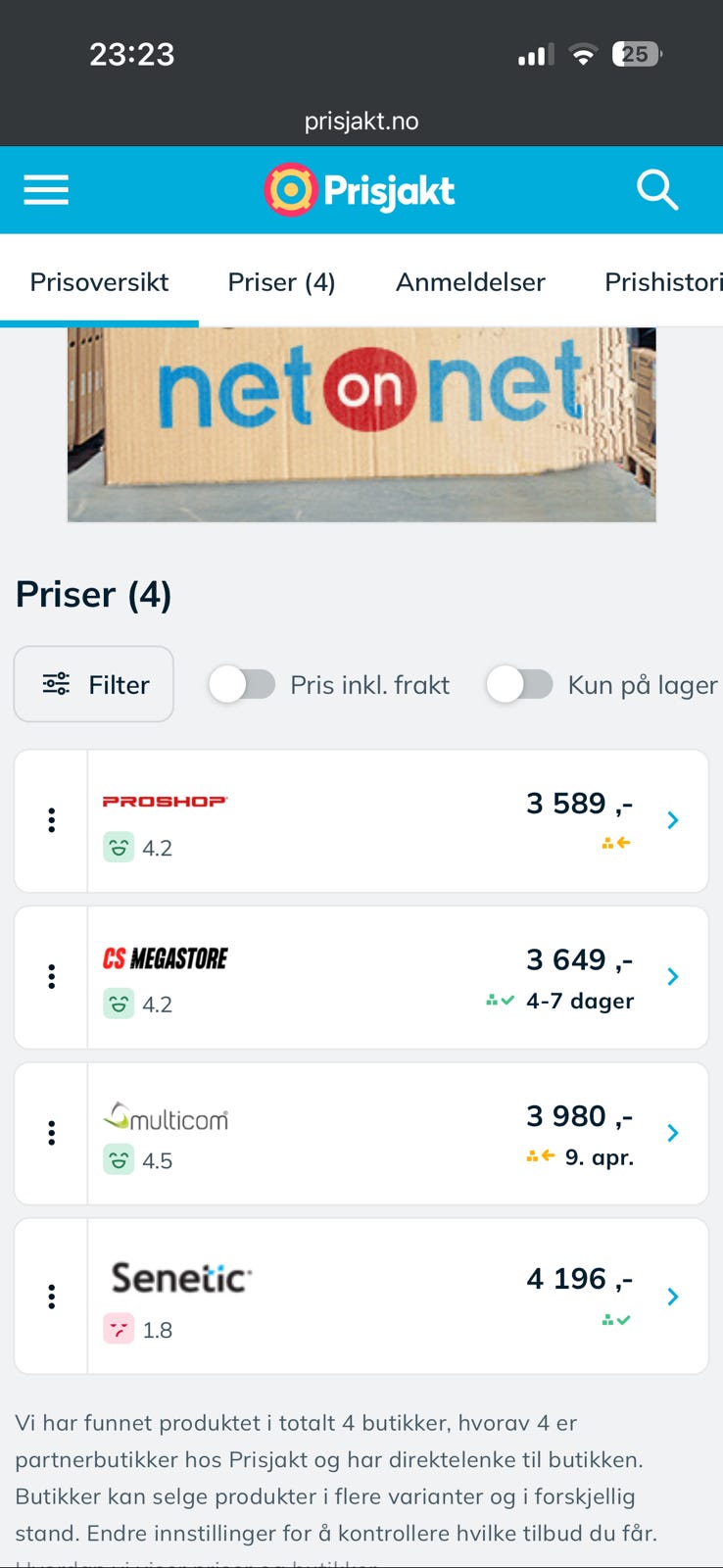
Task: Tap the red sad-face rating next to Senetic
Action: pos(119,1328)
